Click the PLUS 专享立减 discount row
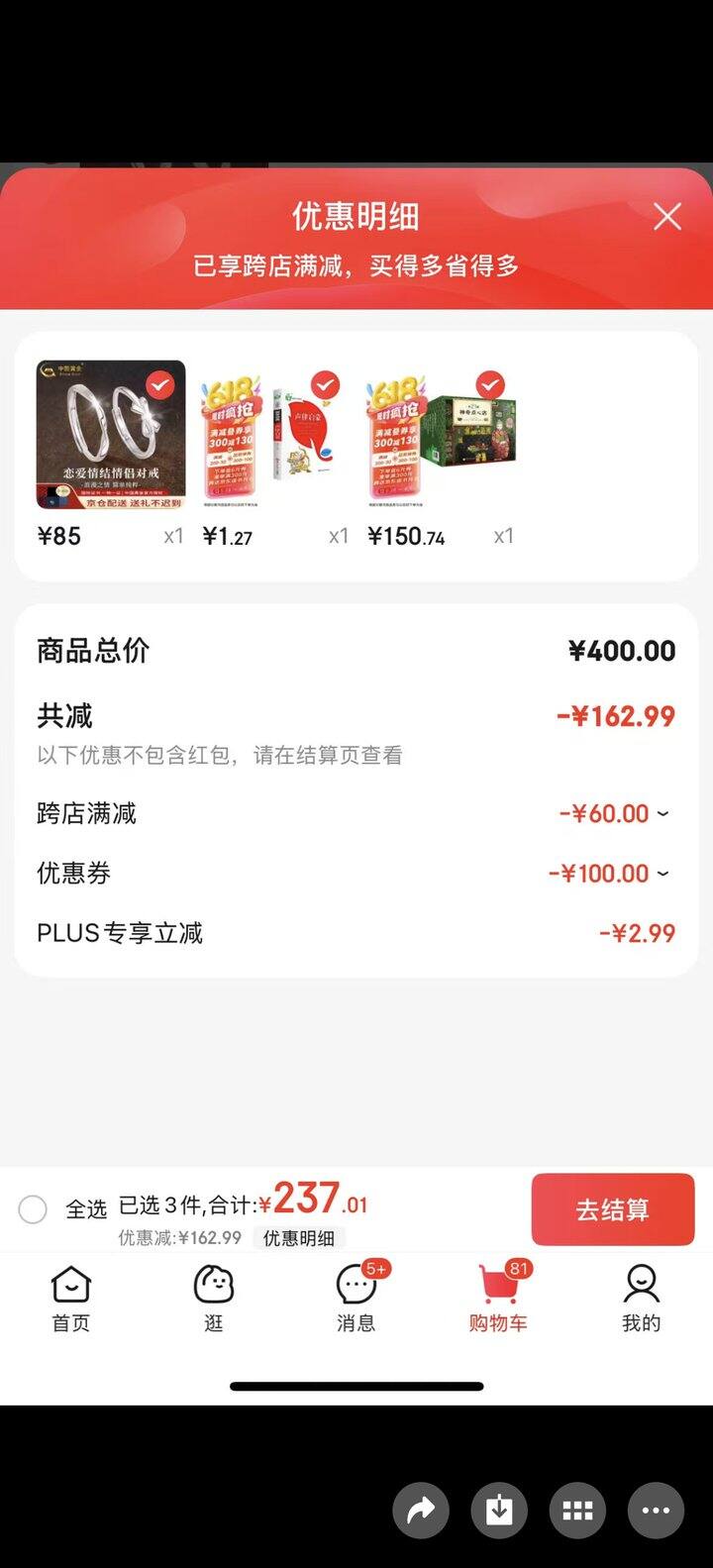The image size is (713, 1568). click(x=356, y=932)
